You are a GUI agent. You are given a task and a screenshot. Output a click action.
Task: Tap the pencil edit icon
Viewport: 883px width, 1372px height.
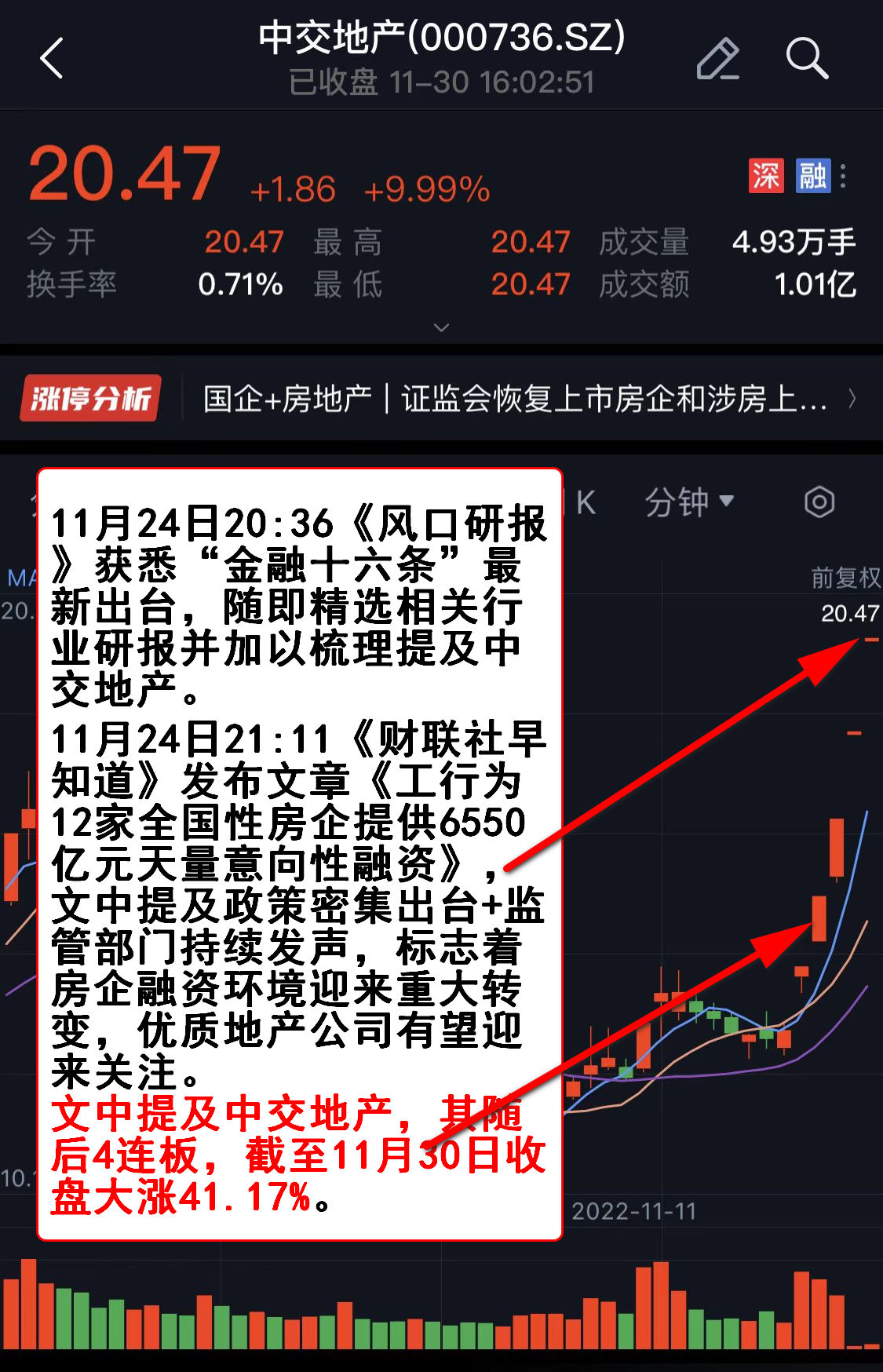click(717, 59)
